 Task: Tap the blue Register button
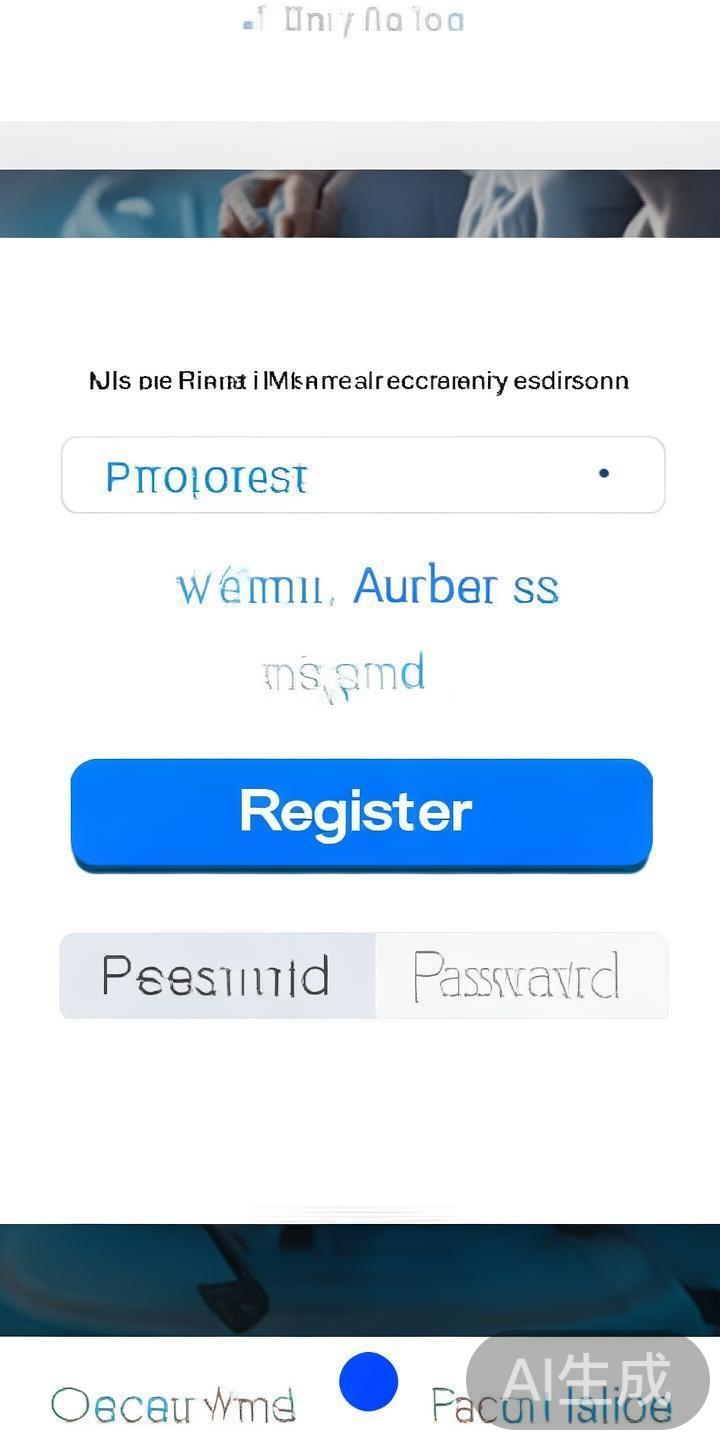(361, 813)
